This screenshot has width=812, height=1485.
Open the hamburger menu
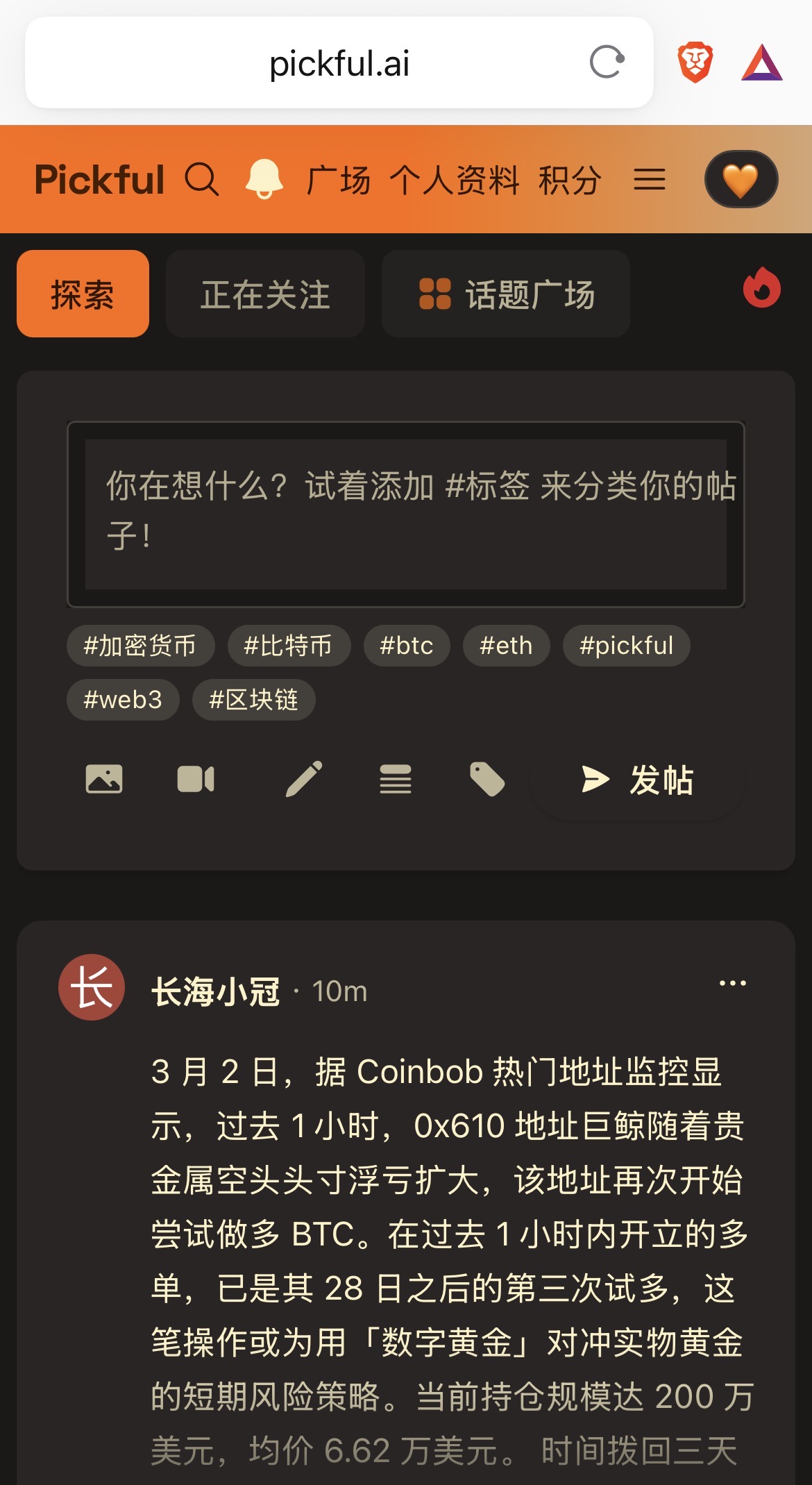point(650,180)
